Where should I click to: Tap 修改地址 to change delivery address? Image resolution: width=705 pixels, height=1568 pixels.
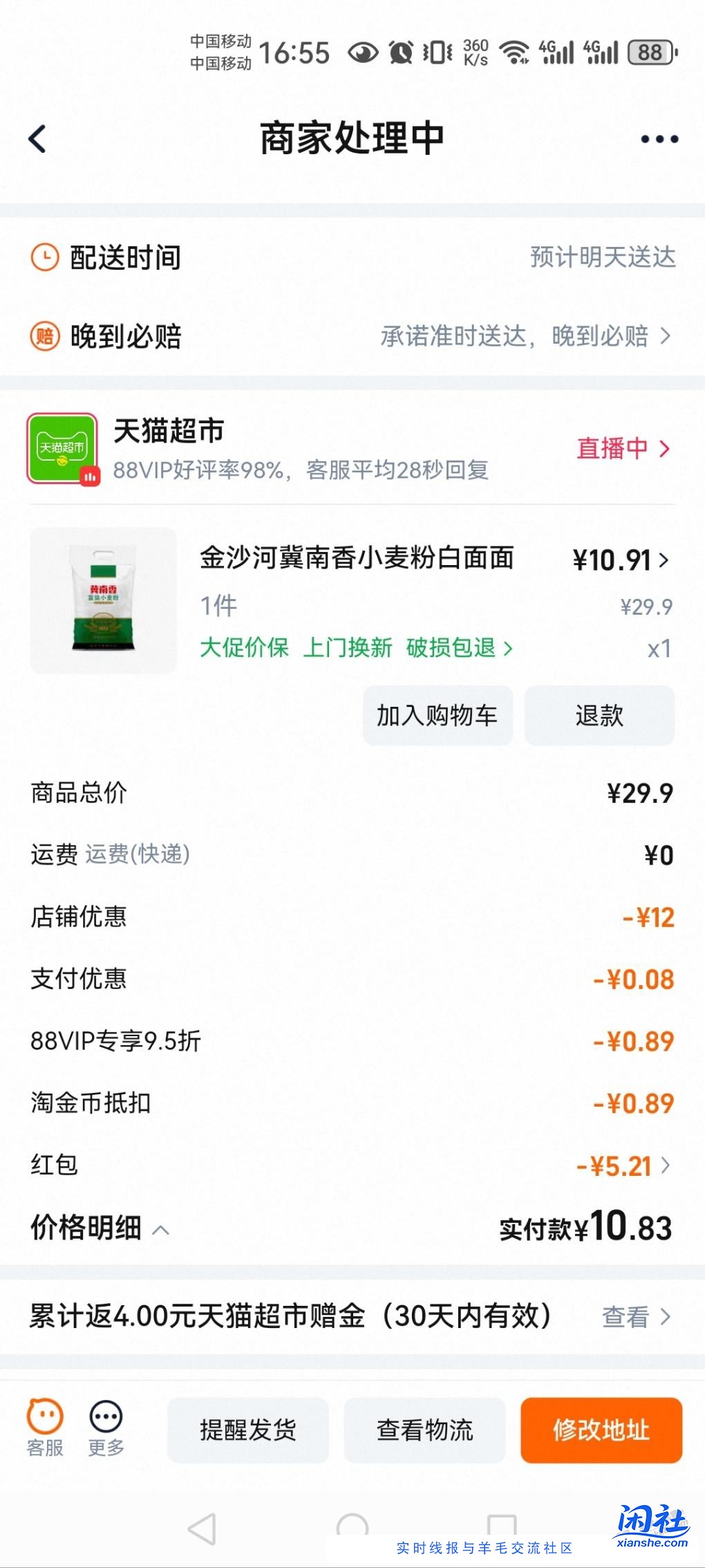click(x=601, y=1430)
